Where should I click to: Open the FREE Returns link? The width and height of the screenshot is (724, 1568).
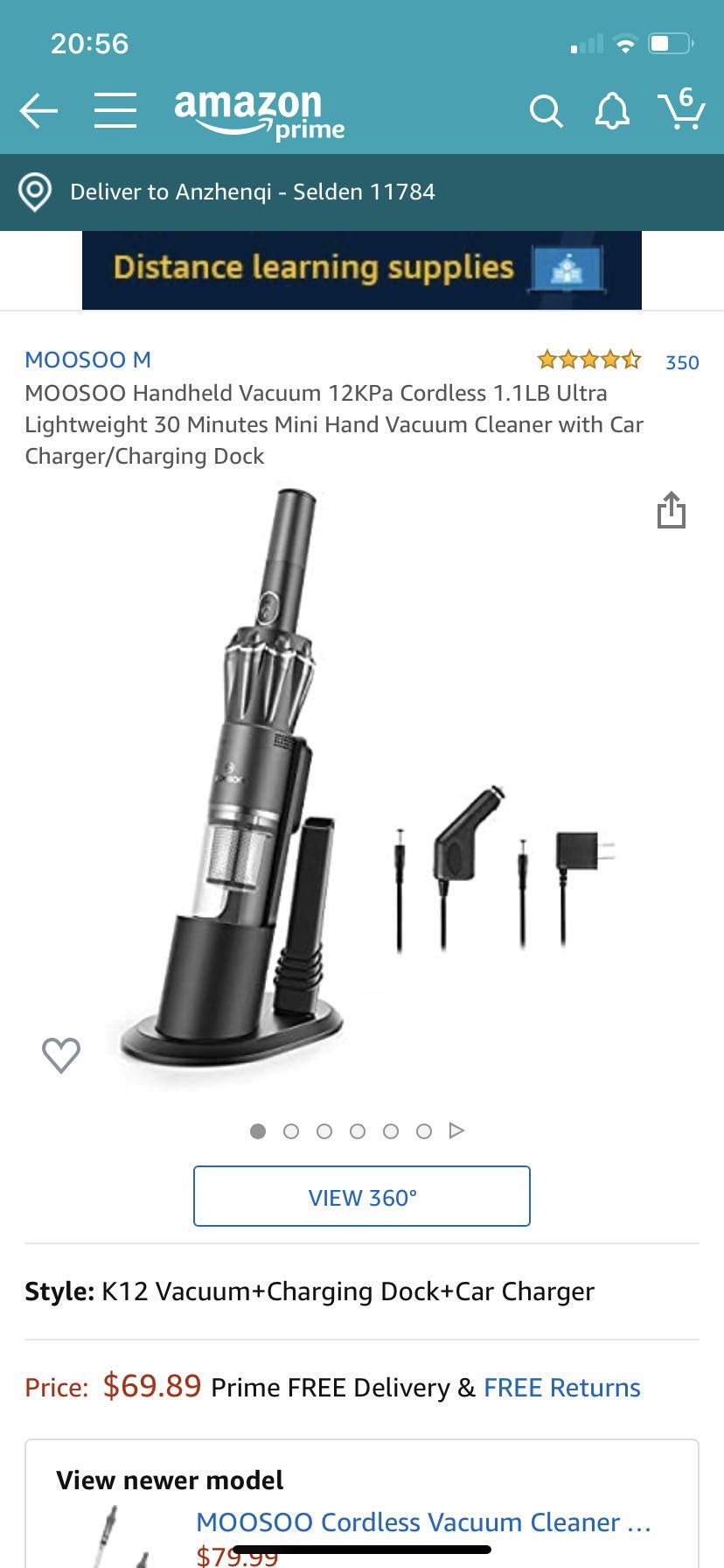coord(561,1388)
